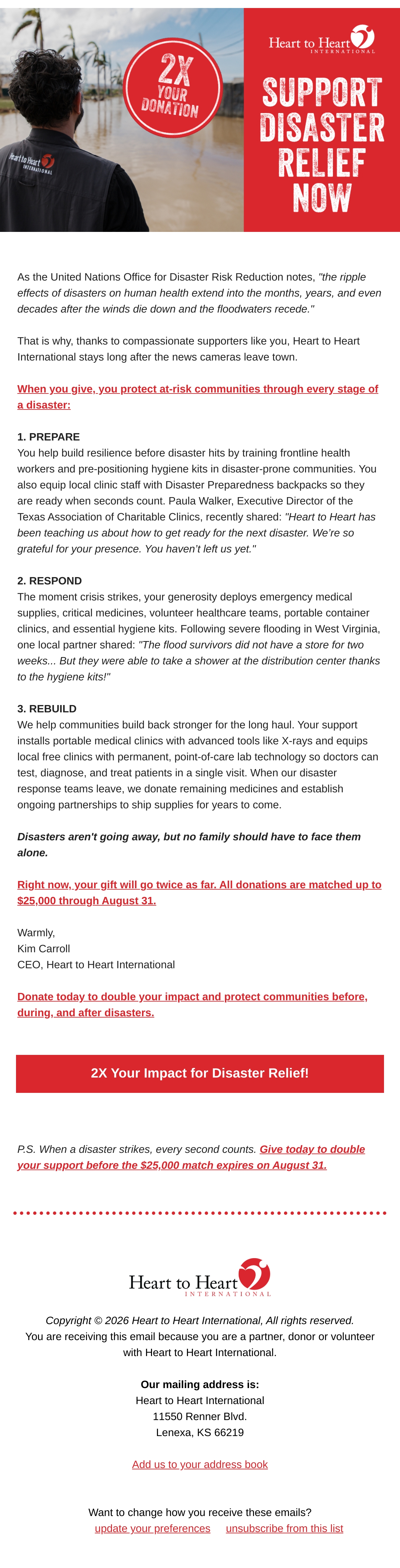
Task: Open the P.S. 'Give today to double' link
Action: [x=191, y=1157]
